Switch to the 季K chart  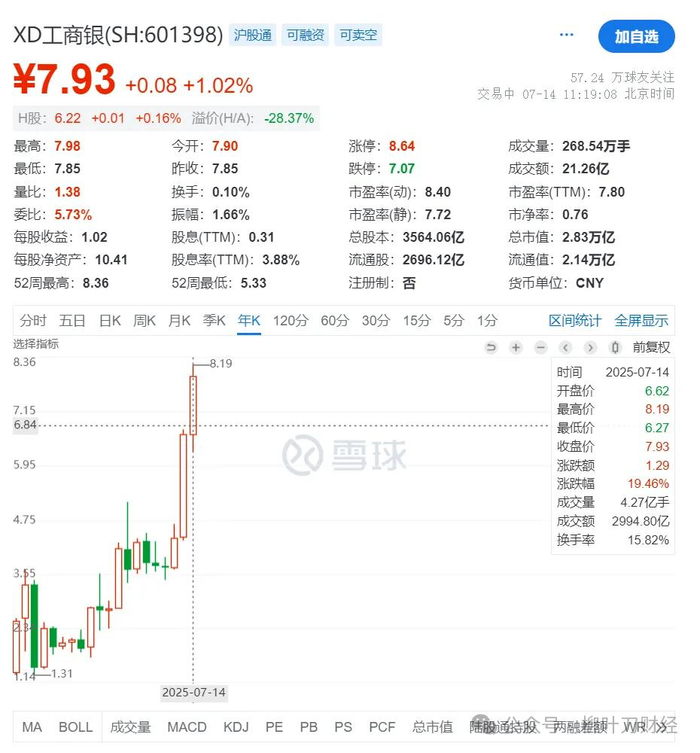(x=214, y=320)
